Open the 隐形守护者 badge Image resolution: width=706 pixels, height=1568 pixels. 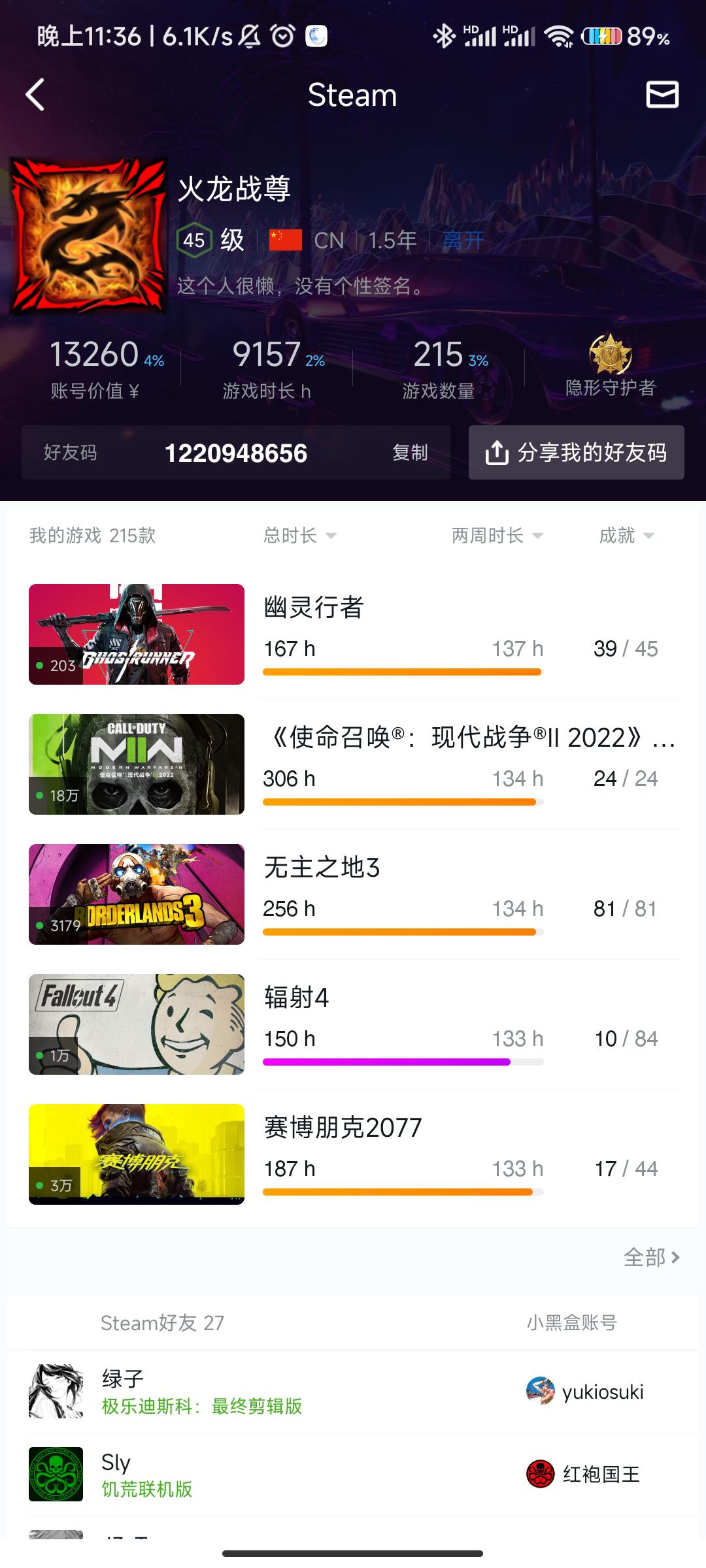610,366
